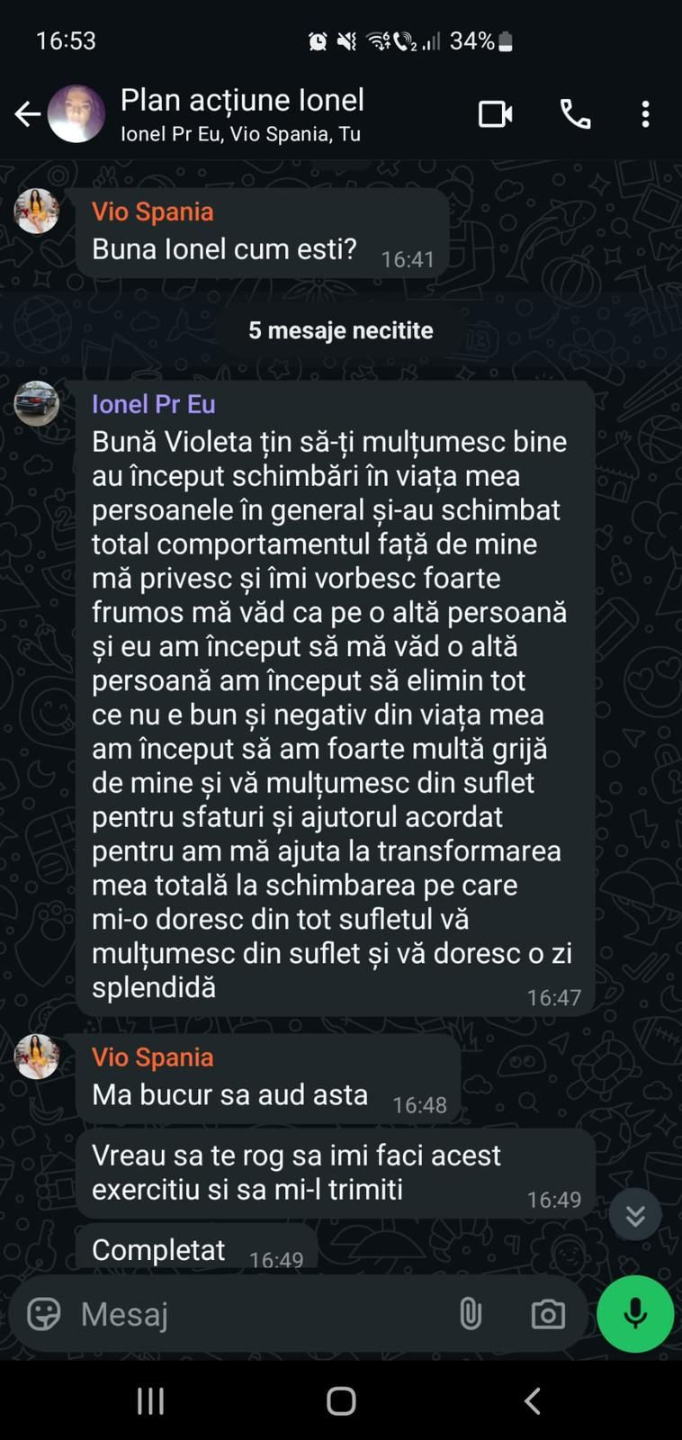Go back from the group chat
This screenshot has height=1440, width=682.
[x=27, y=114]
